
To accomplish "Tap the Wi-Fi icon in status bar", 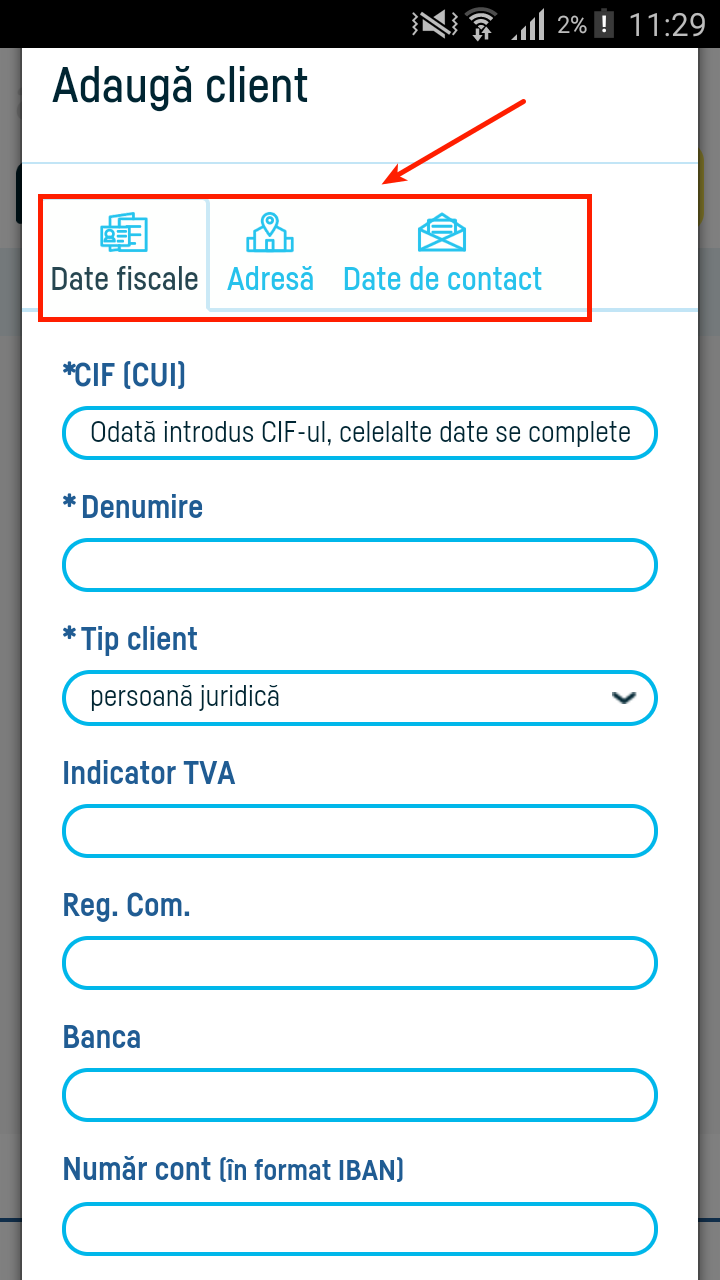I will (x=479, y=22).
